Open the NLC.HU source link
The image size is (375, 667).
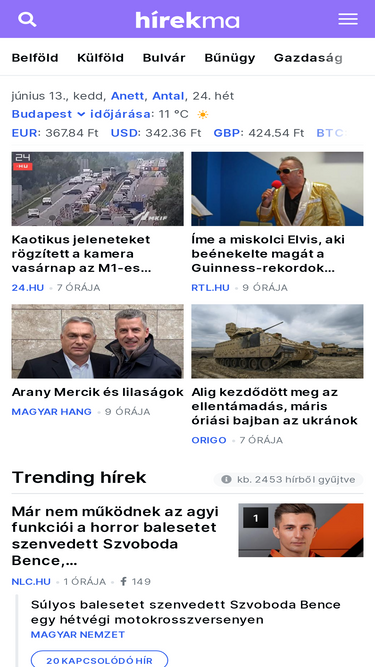click(31, 581)
